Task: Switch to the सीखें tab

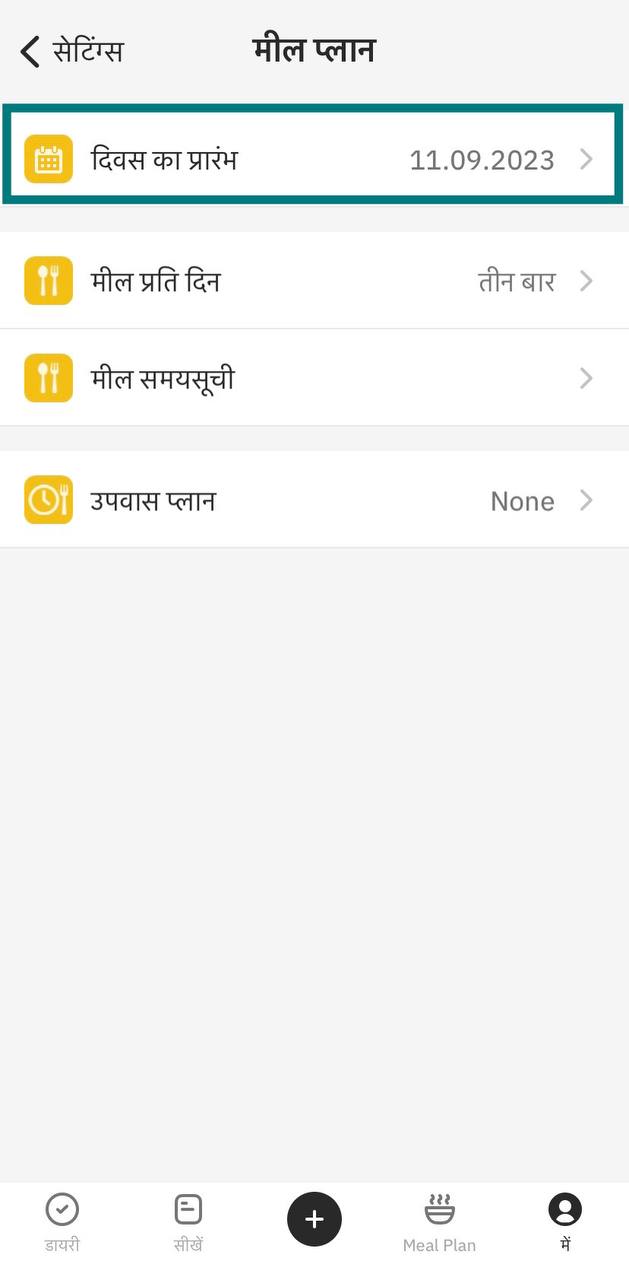Action: coord(188,1222)
